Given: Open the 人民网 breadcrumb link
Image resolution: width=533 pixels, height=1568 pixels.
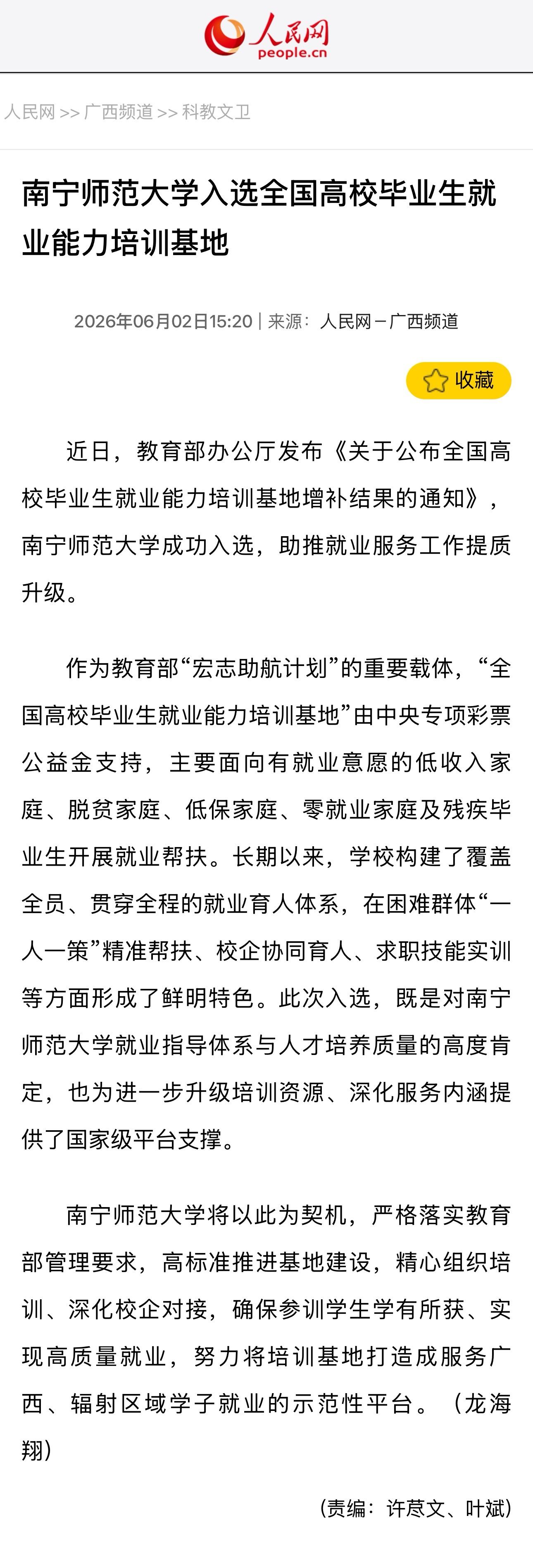Looking at the screenshot, I should pos(29,112).
